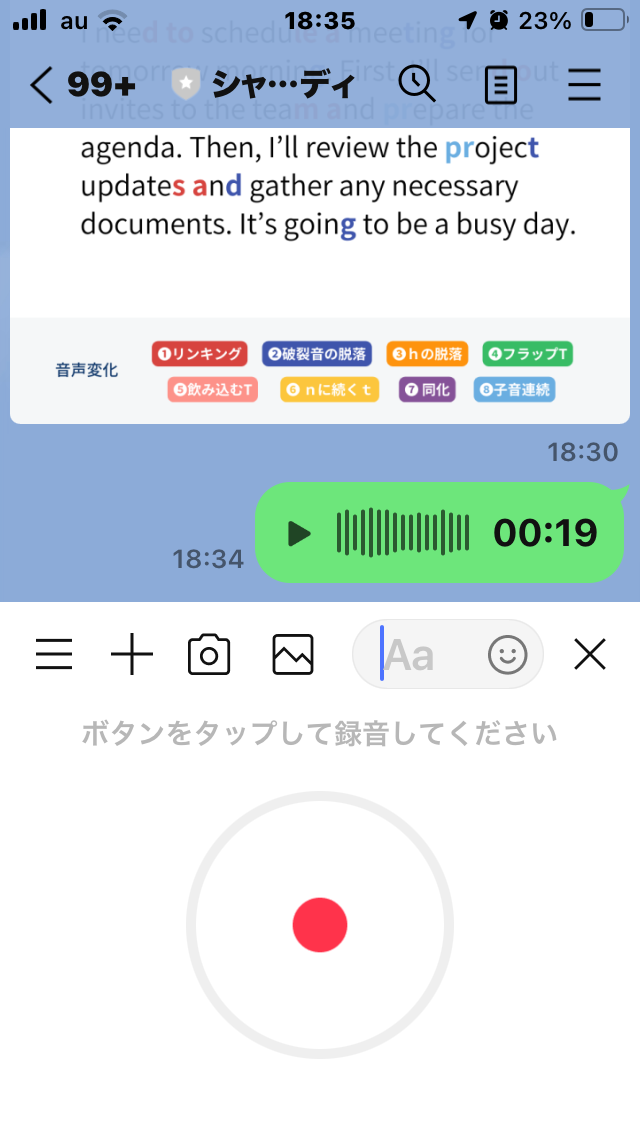Open the emoji sticker picker
The height and width of the screenshot is (1136, 640).
click(507, 655)
